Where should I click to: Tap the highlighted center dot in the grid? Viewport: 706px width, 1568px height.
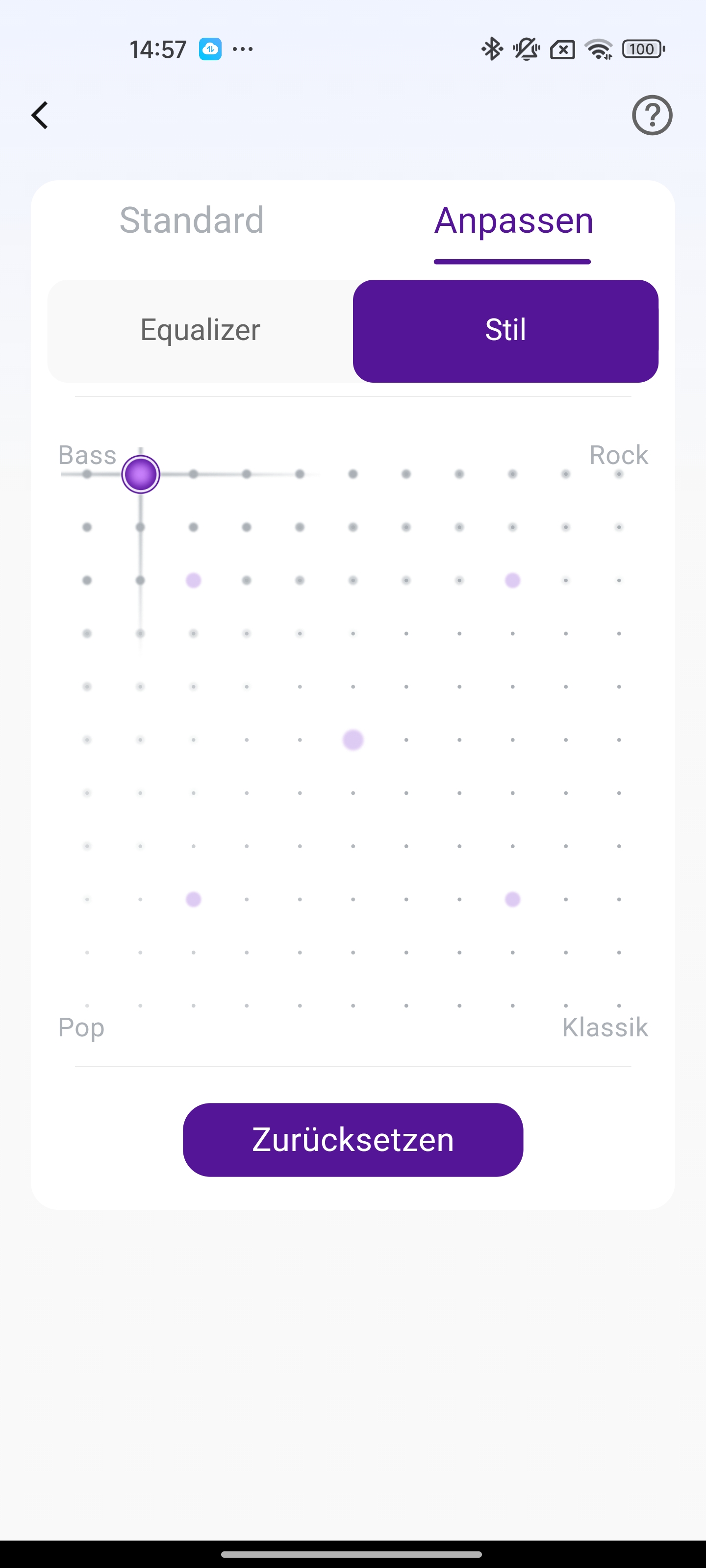coord(353,739)
